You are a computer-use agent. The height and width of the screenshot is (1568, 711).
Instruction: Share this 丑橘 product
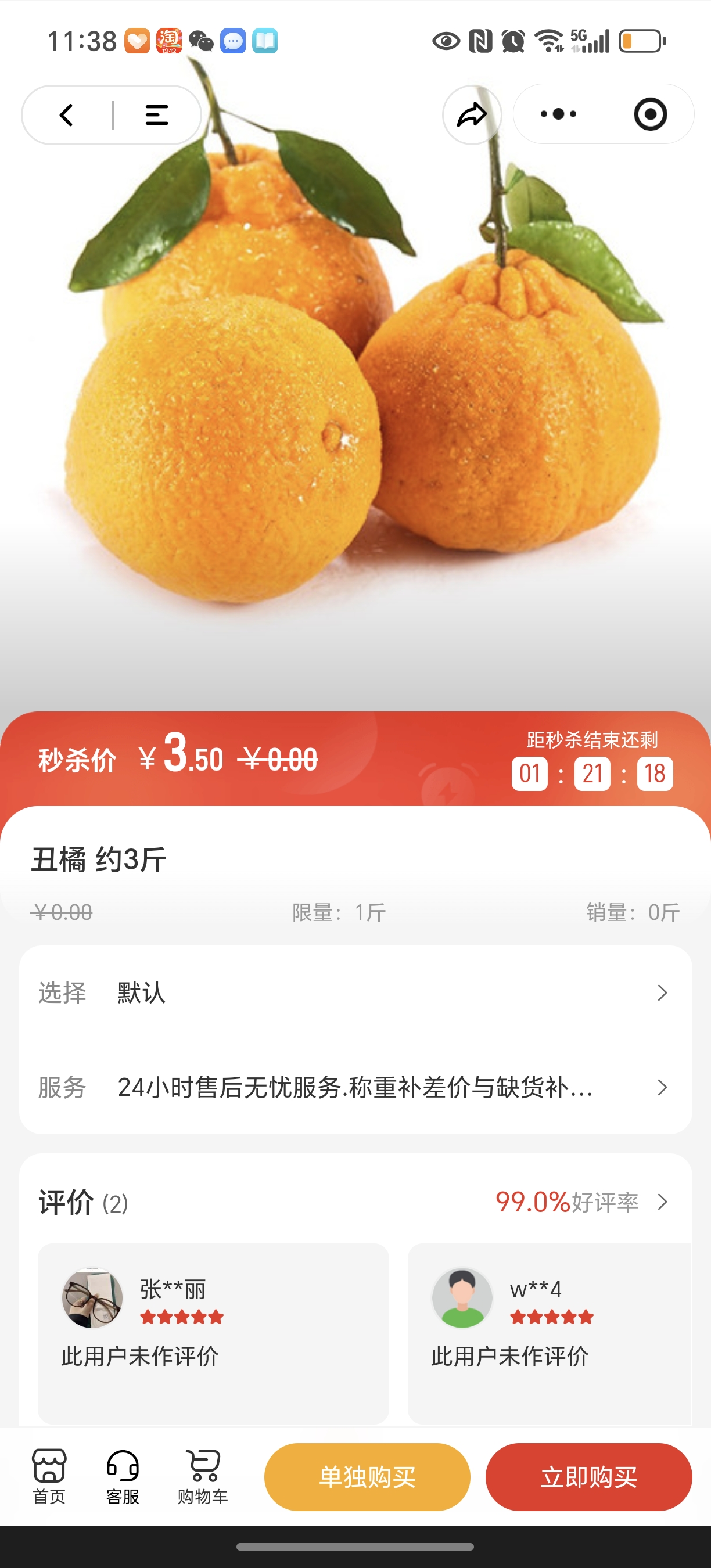pos(472,114)
